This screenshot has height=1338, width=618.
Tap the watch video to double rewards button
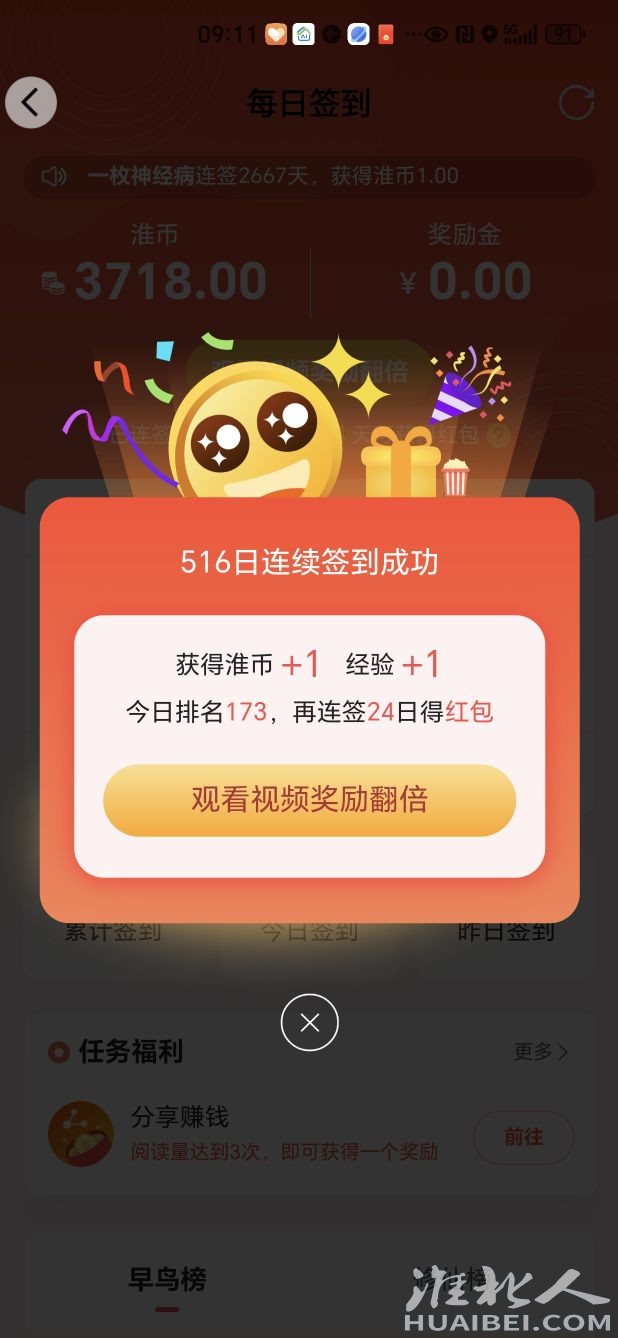pos(309,800)
